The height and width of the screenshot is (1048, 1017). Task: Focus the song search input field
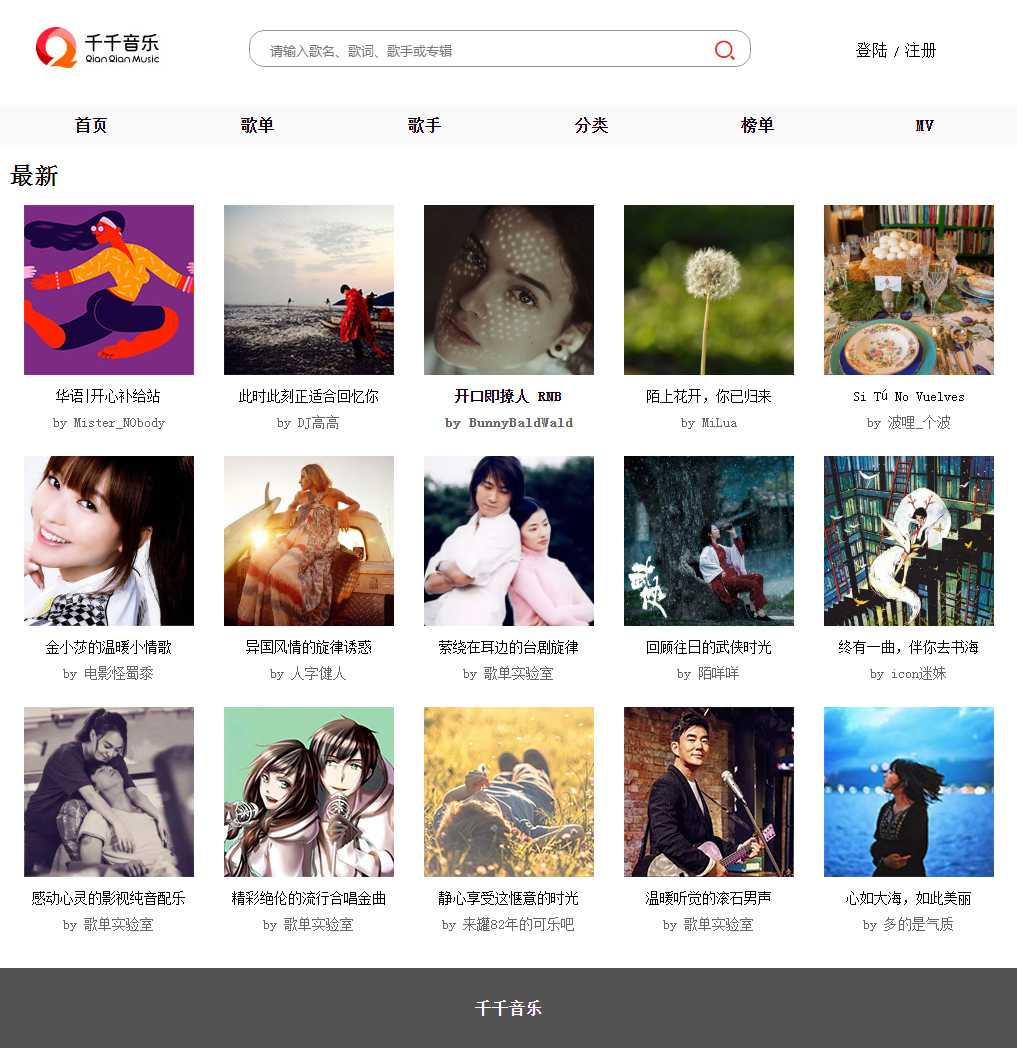point(480,50)
